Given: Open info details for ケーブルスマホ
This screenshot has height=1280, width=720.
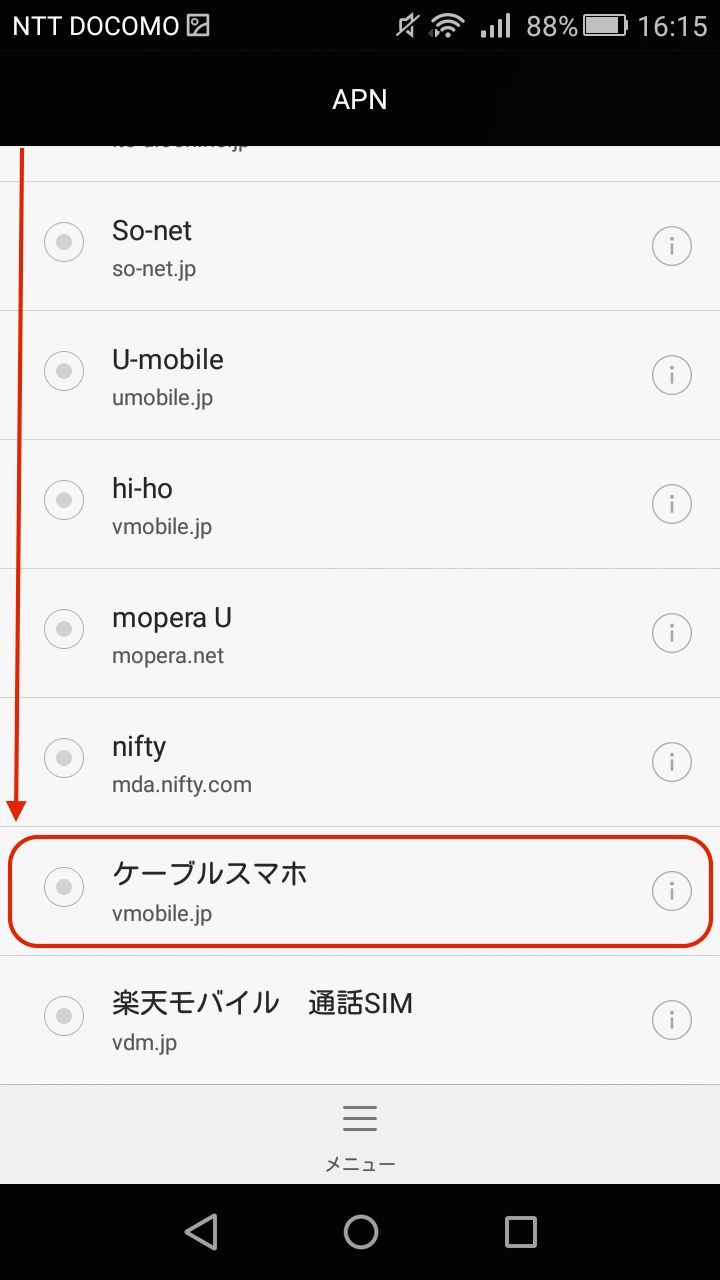Looking at the screenshot, I should [x=672, y=890].
